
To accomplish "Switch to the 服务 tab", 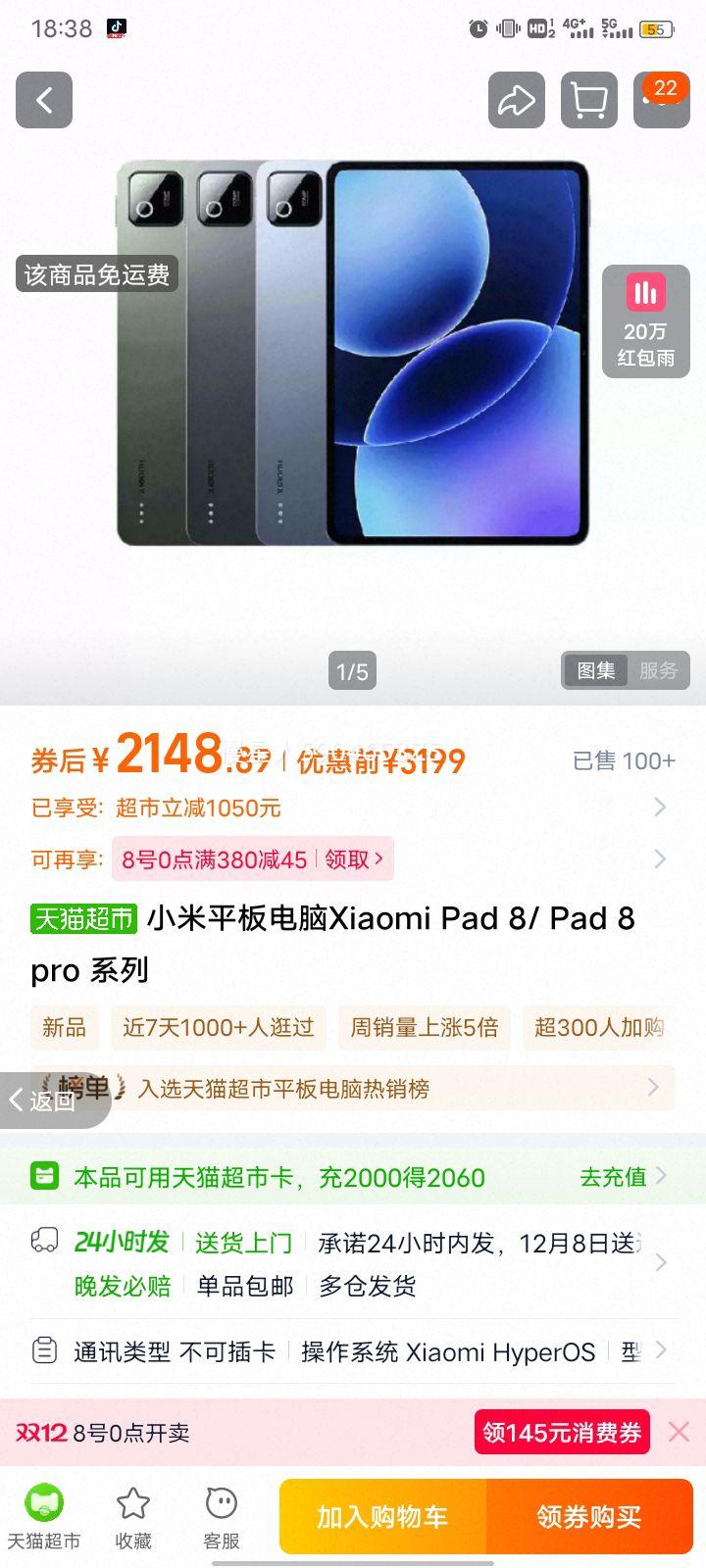I will (x=659, y=670).
